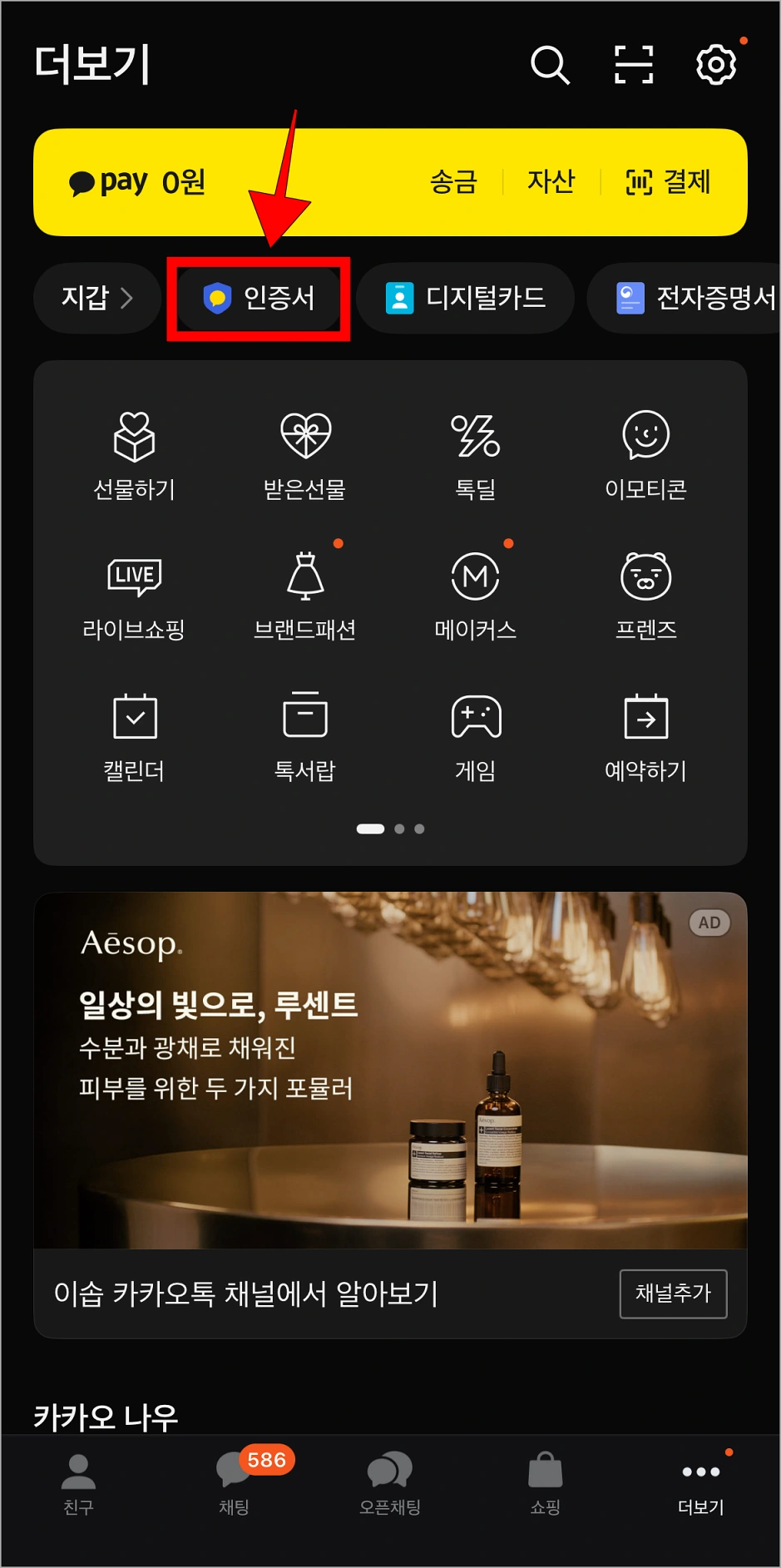Launch 라이브쇼핑 live shopping
Image resolution: width=781 pixels, height=1568 pixels.
pyautogui.click(x=134, y=596)
